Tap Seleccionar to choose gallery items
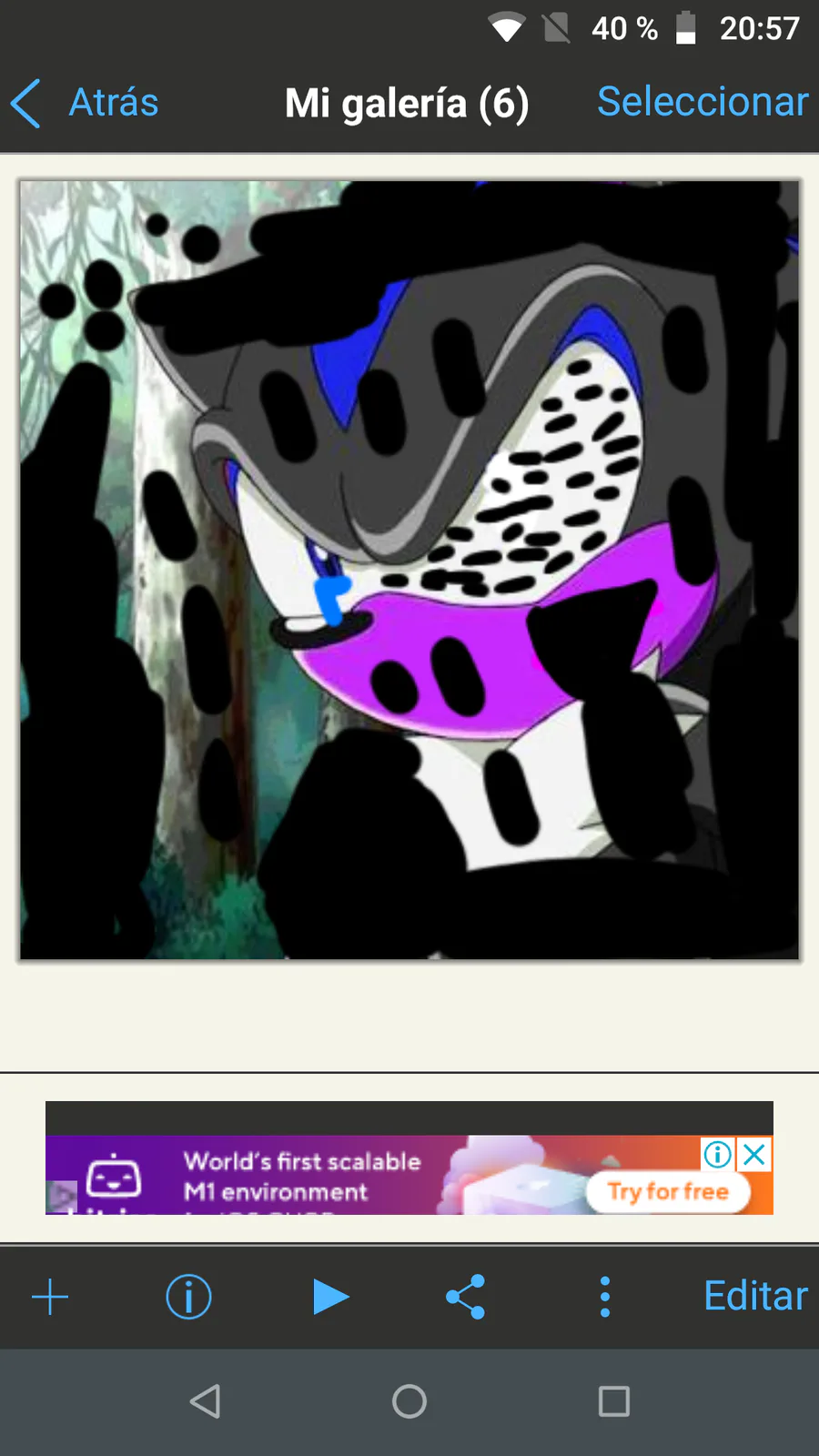 702,102
